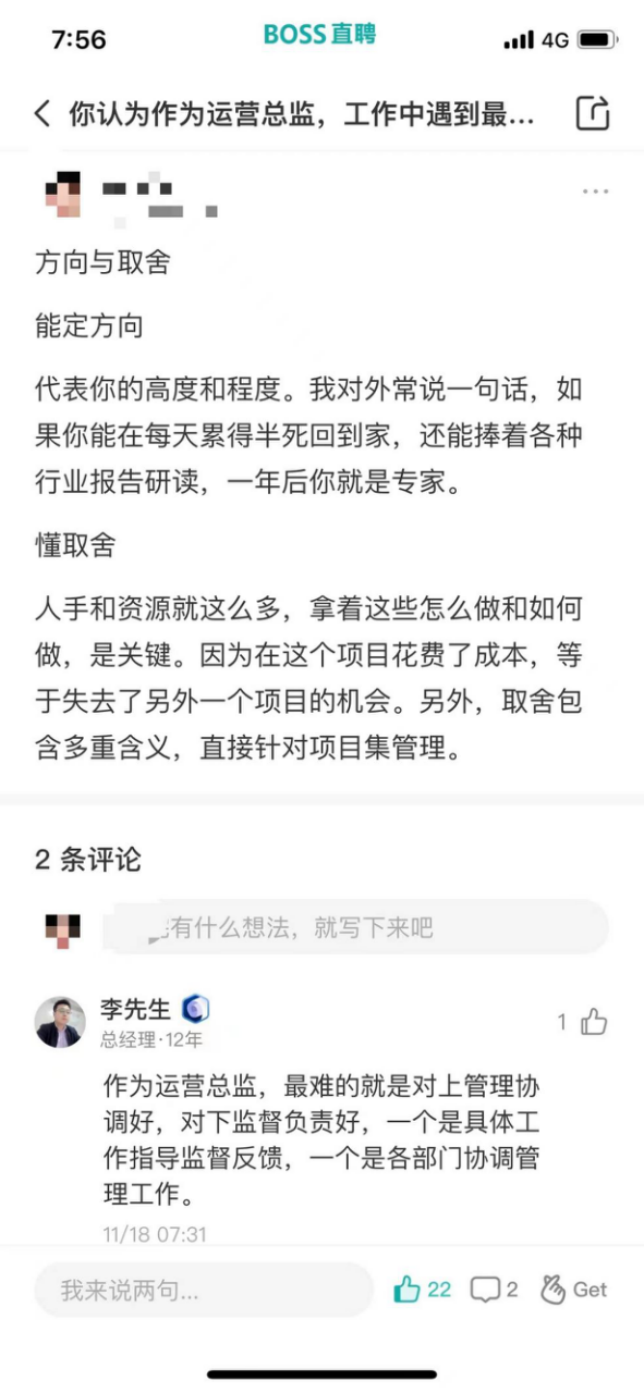Open the answer's three-dot overflow menu
The height and width of the screenshot is (1394, 644).
click(595, 192)
